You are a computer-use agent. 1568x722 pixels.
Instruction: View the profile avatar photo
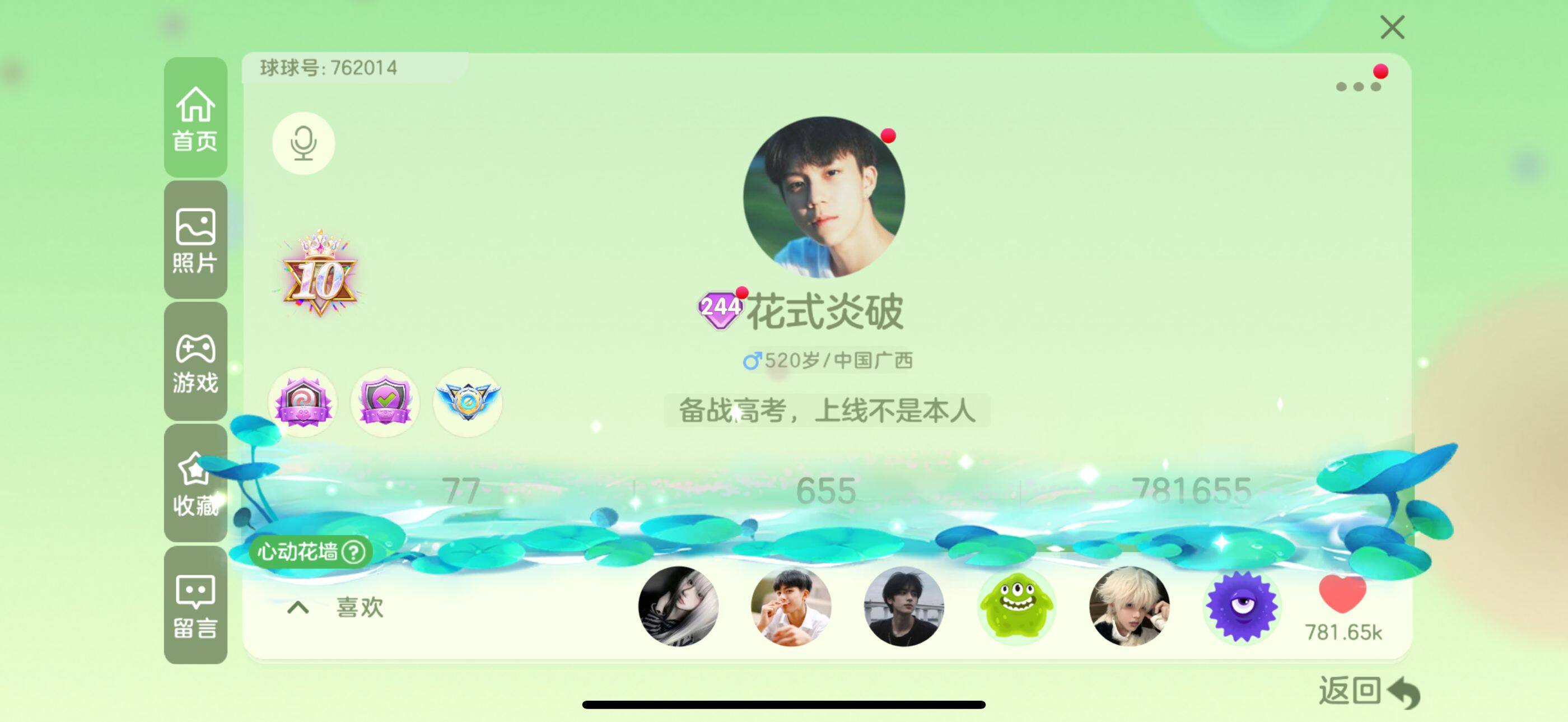coord(824,197)
